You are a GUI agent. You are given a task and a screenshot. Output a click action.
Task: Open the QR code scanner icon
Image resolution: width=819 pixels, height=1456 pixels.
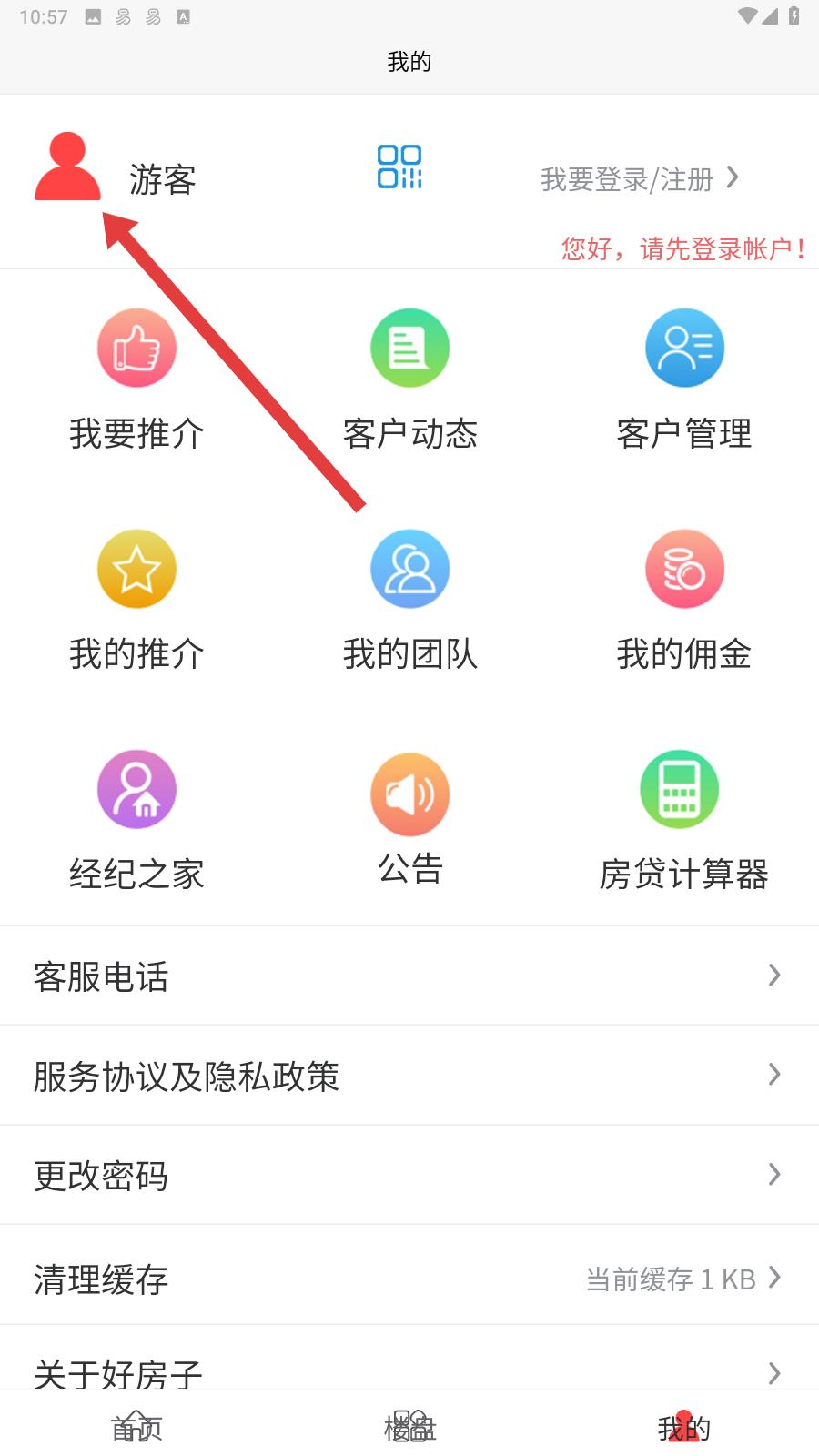[x=399, y=167]
